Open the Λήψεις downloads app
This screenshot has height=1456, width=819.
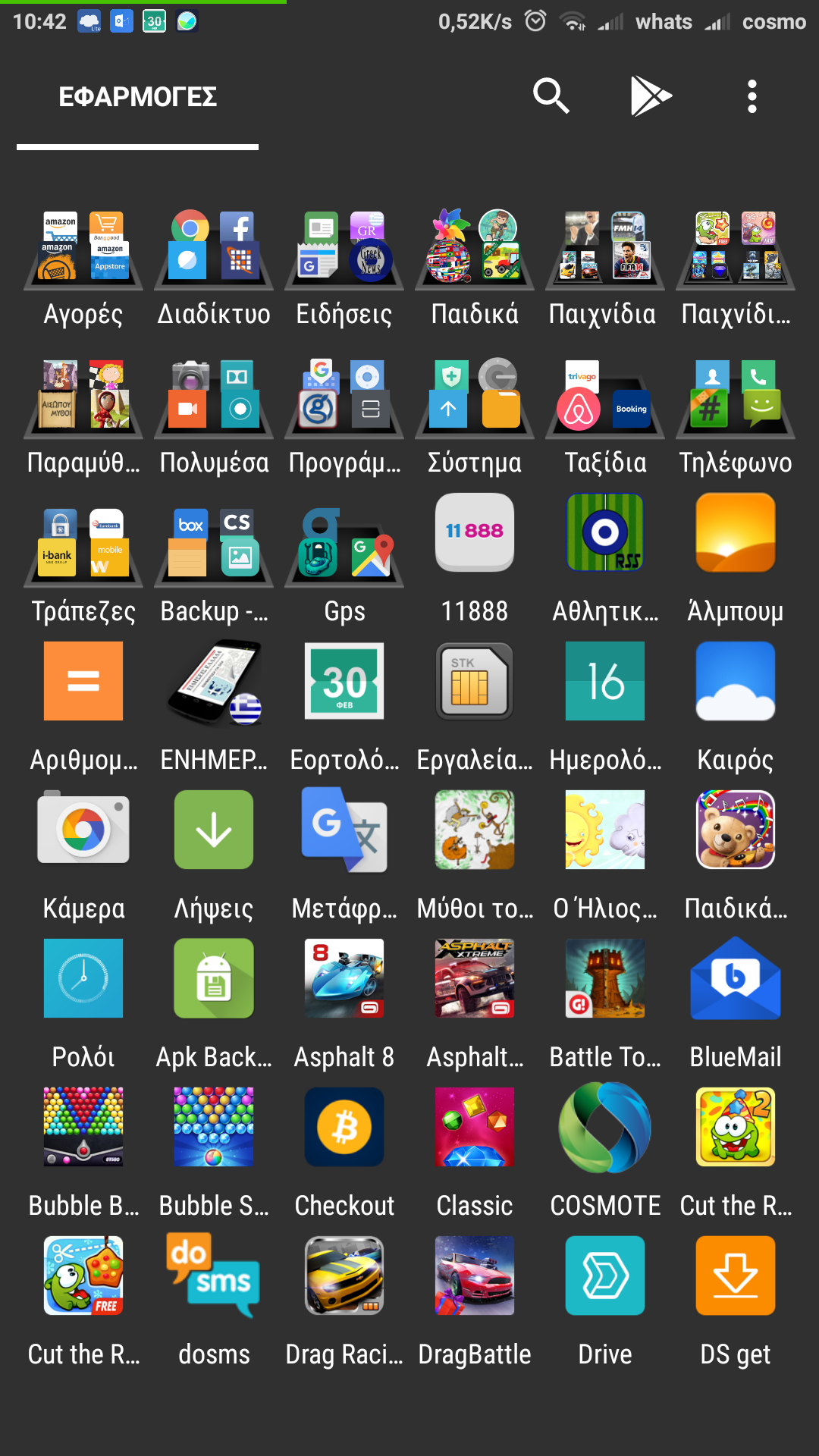tap(214, 829)
